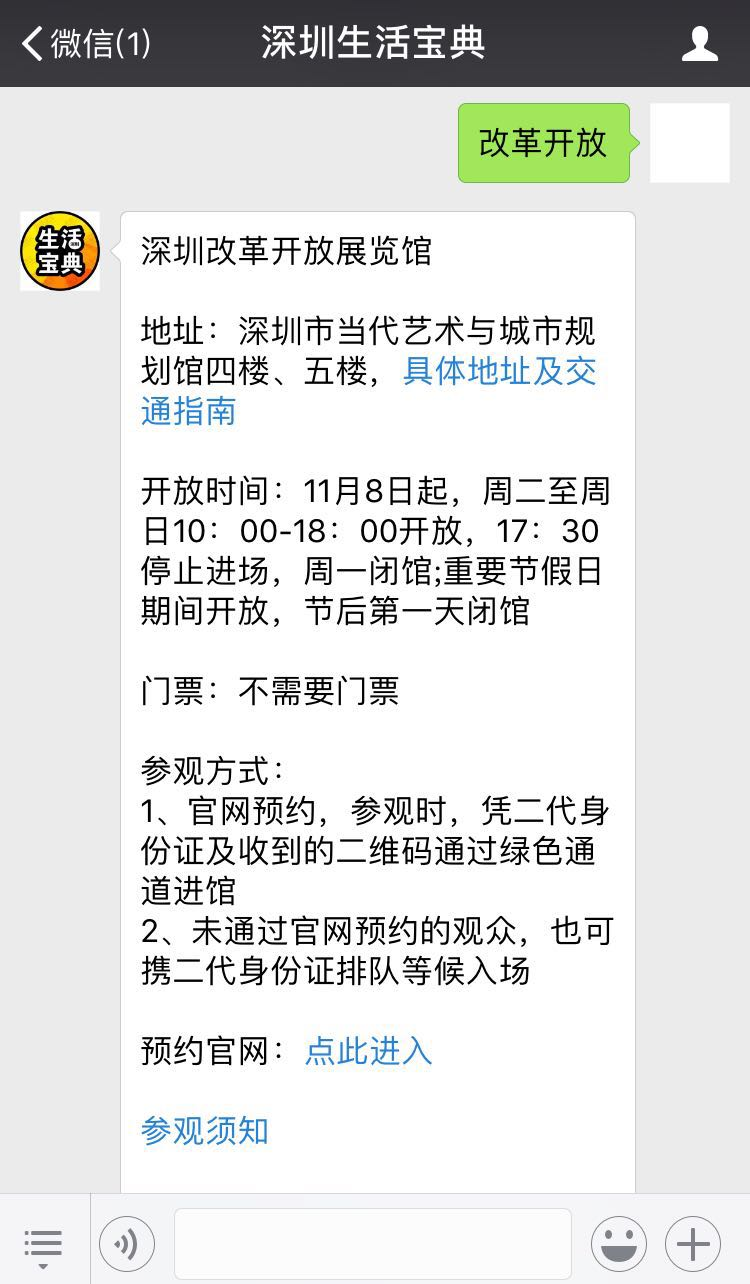Image resolution: width=750 pixels, height=1284 pixels.
Task: Open the 参观须知 link
Action: click(205, 1131)
